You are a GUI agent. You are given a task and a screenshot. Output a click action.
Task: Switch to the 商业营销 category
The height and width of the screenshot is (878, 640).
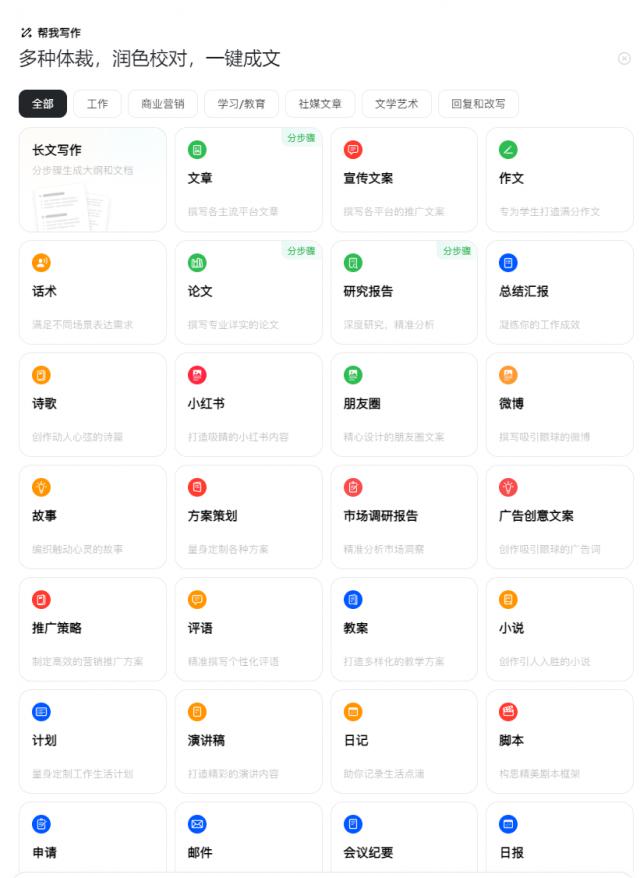[163, 104]
